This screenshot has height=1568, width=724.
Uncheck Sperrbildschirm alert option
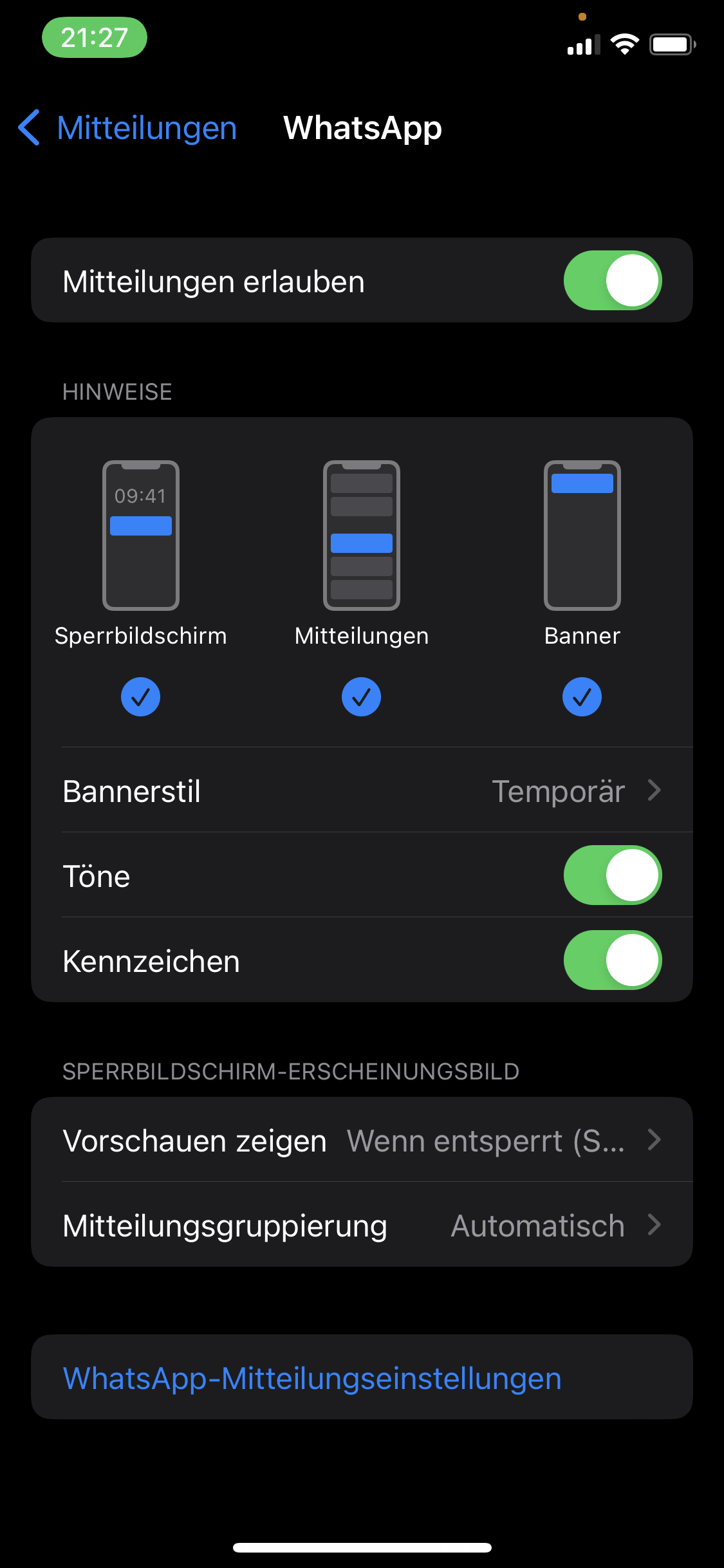pos(140,697)
